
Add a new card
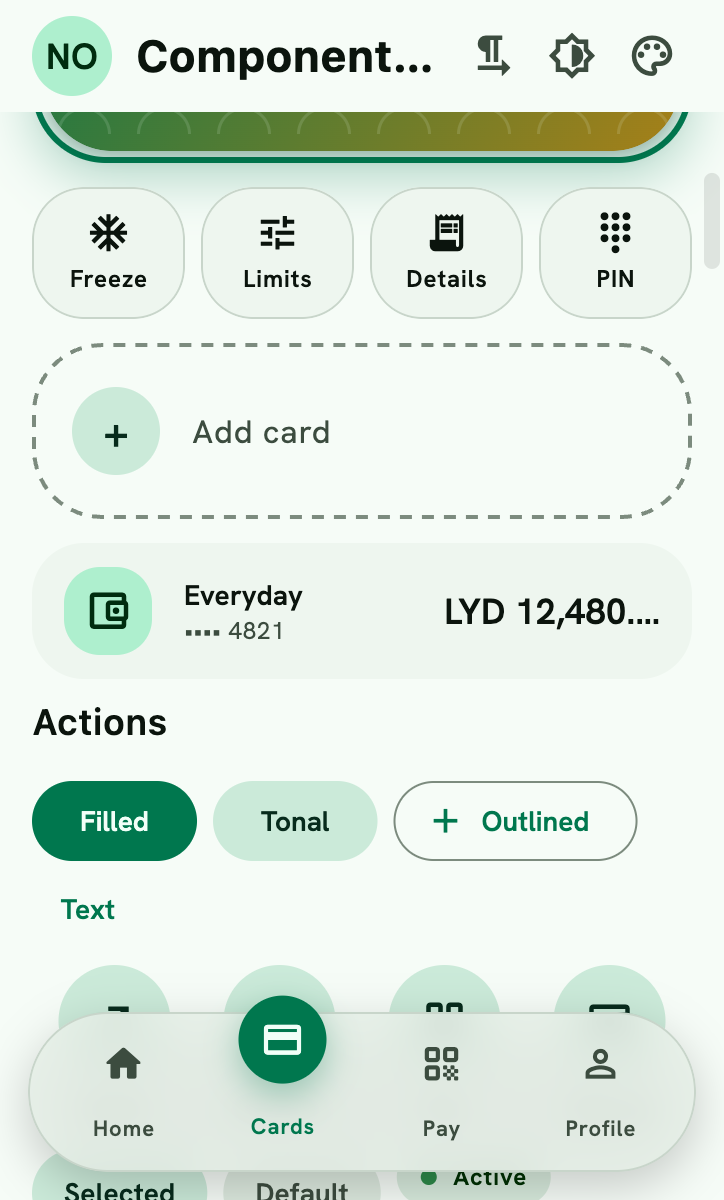362,432
